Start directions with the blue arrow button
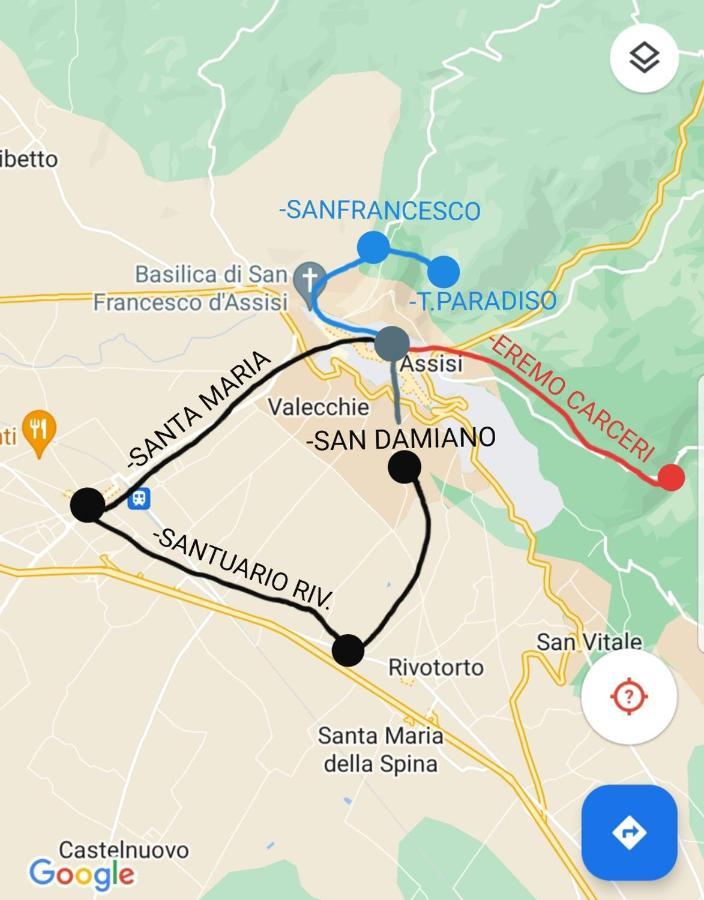The image size is (704, 900). tap(629, 831)
